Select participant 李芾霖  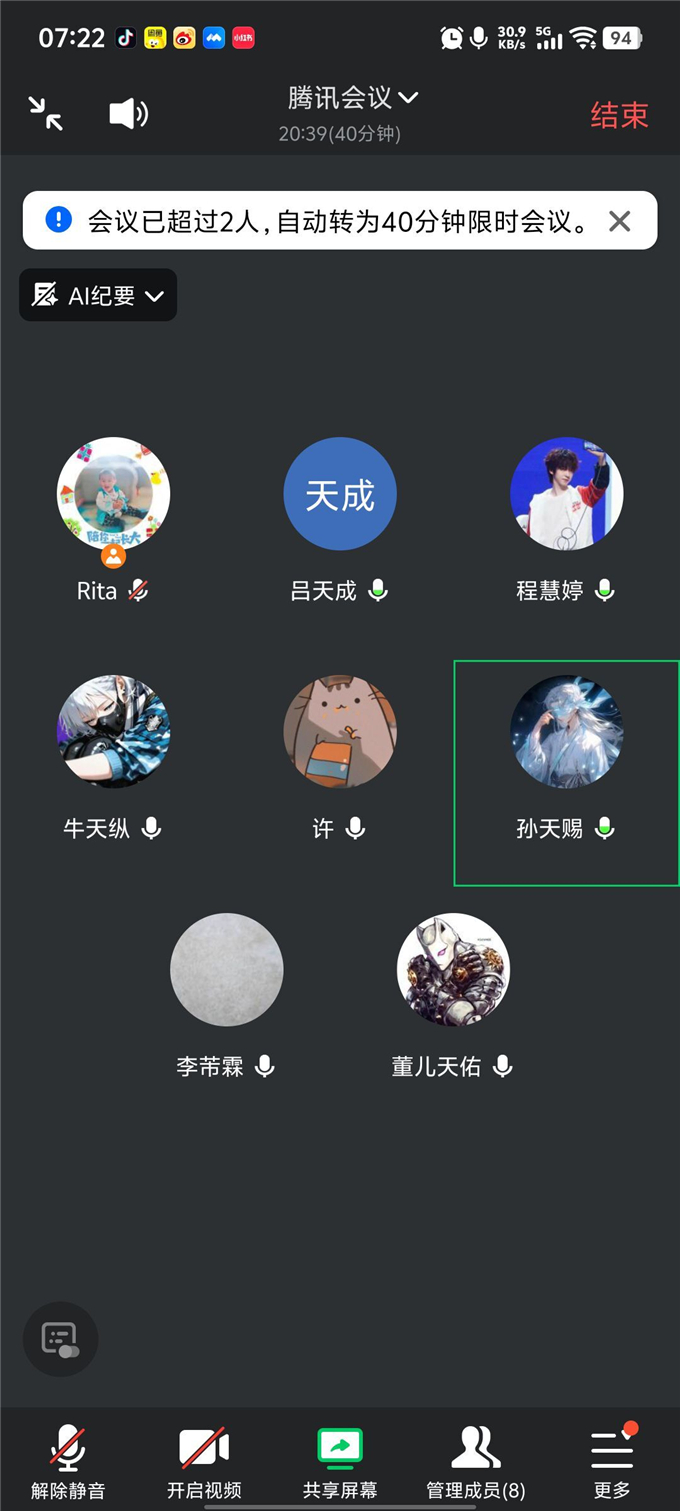(226, 970)
